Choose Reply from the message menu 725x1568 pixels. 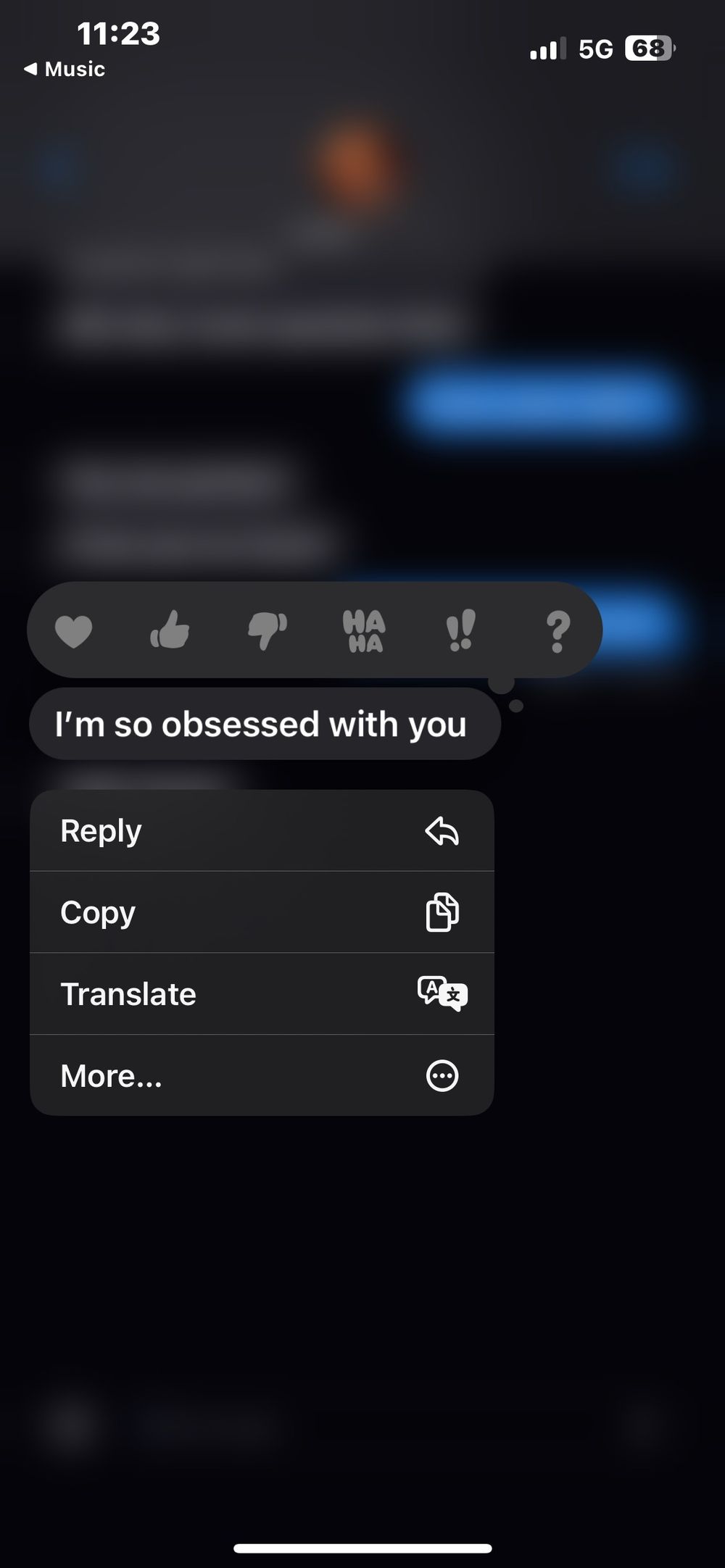pyautogui.click(x=262, y=830)
